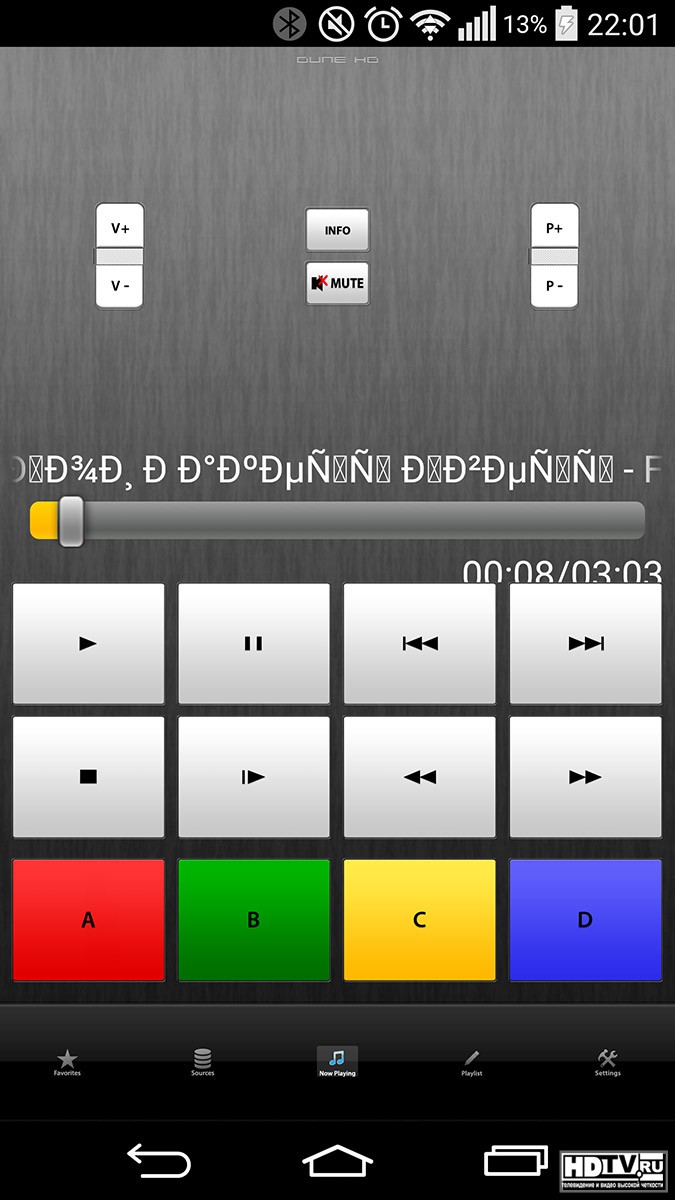Tap the red A button

[x=88, y=920]
